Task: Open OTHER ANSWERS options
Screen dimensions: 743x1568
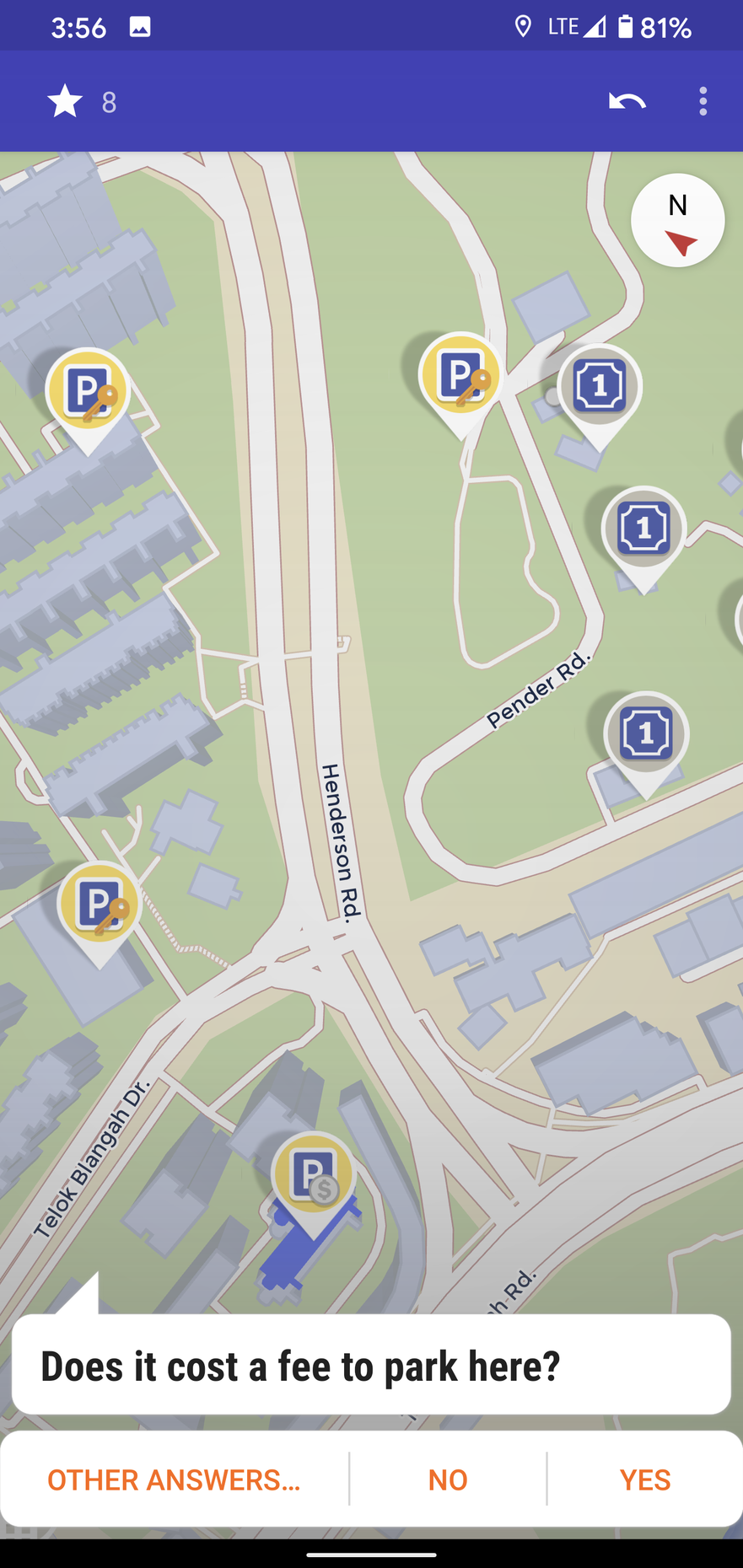Action: point(174,1479)
